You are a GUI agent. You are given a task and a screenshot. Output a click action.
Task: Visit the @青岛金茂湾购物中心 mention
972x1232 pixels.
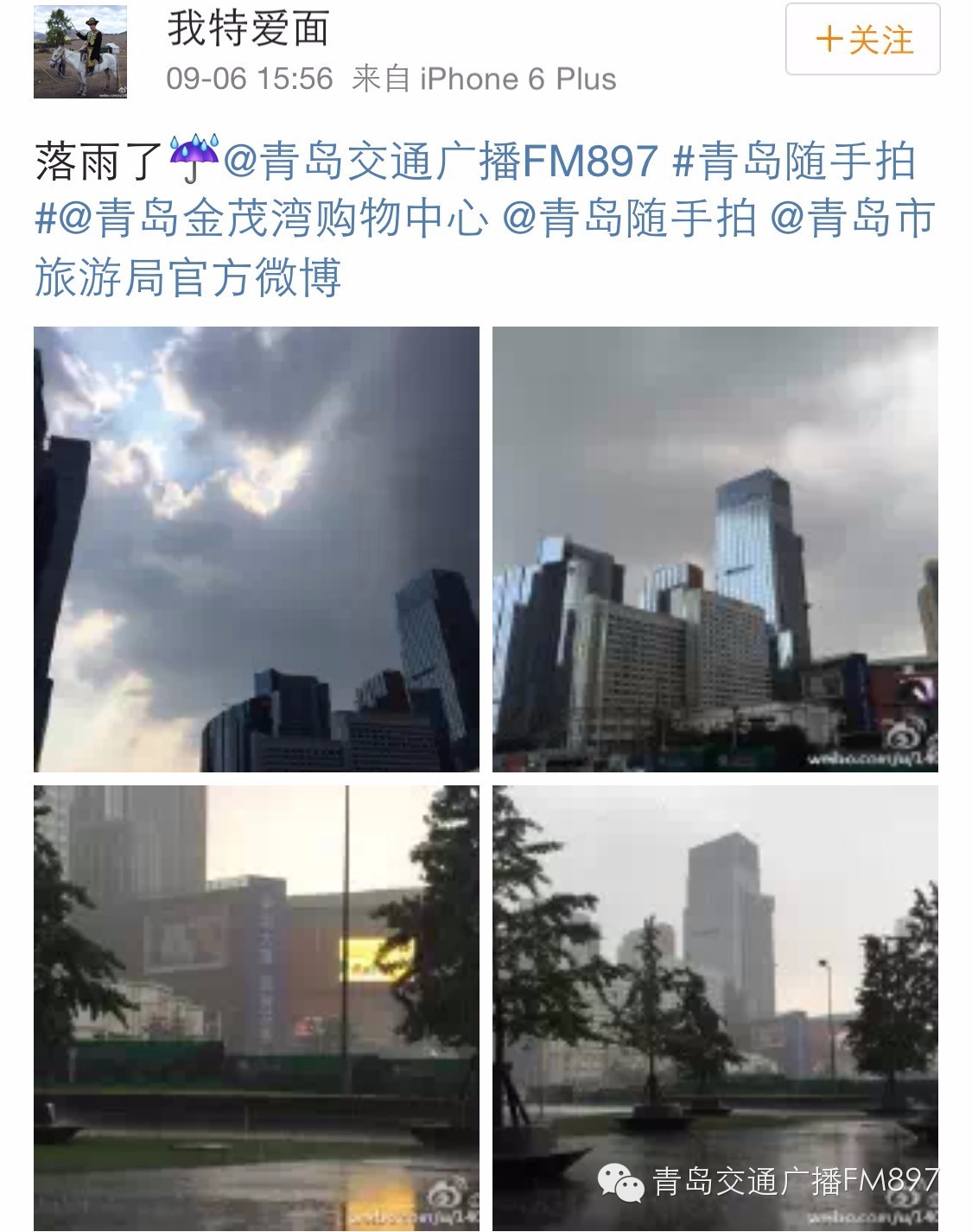coord(271,218)
